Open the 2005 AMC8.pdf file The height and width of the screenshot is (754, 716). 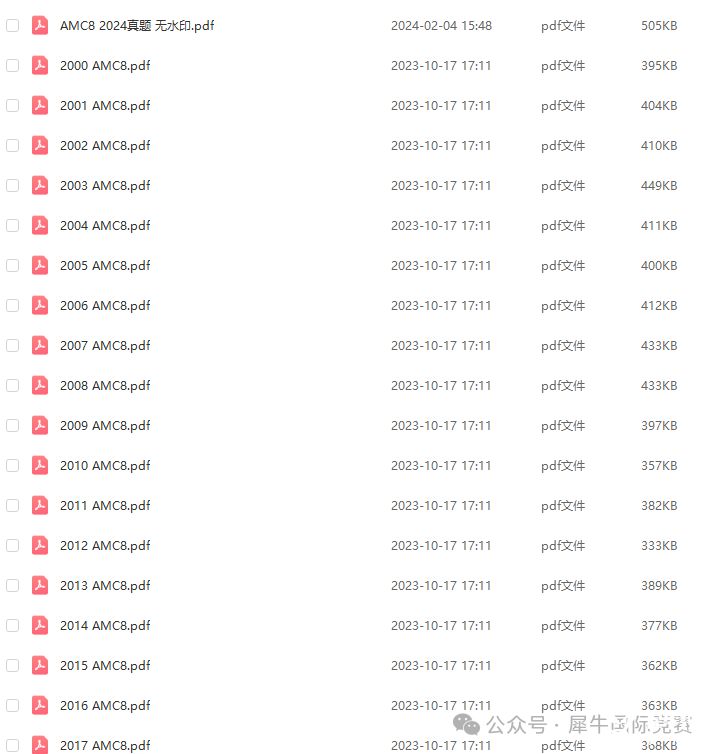[x=105, y=265]
